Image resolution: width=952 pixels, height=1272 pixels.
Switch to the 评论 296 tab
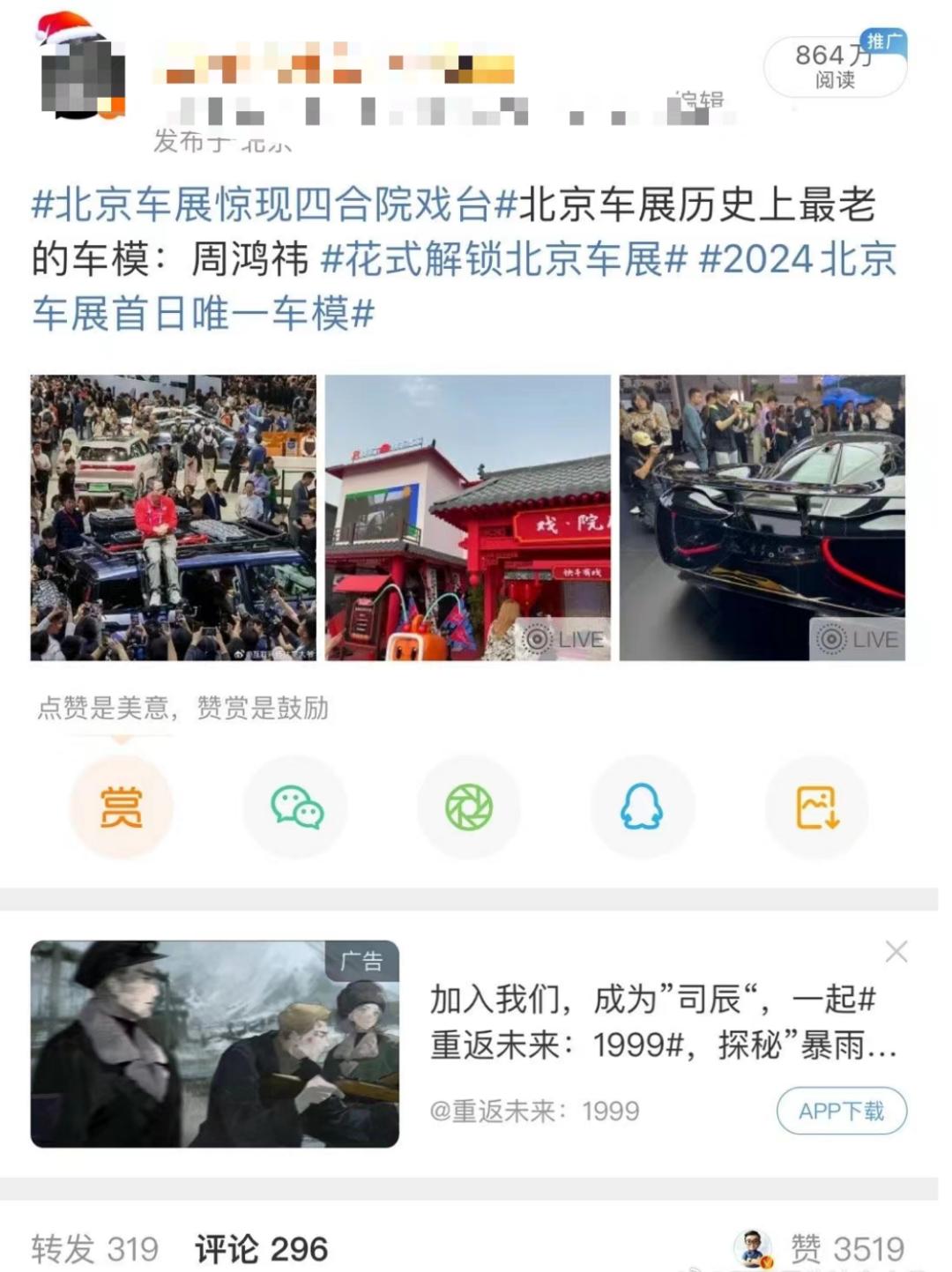(x=261, y=1248)
